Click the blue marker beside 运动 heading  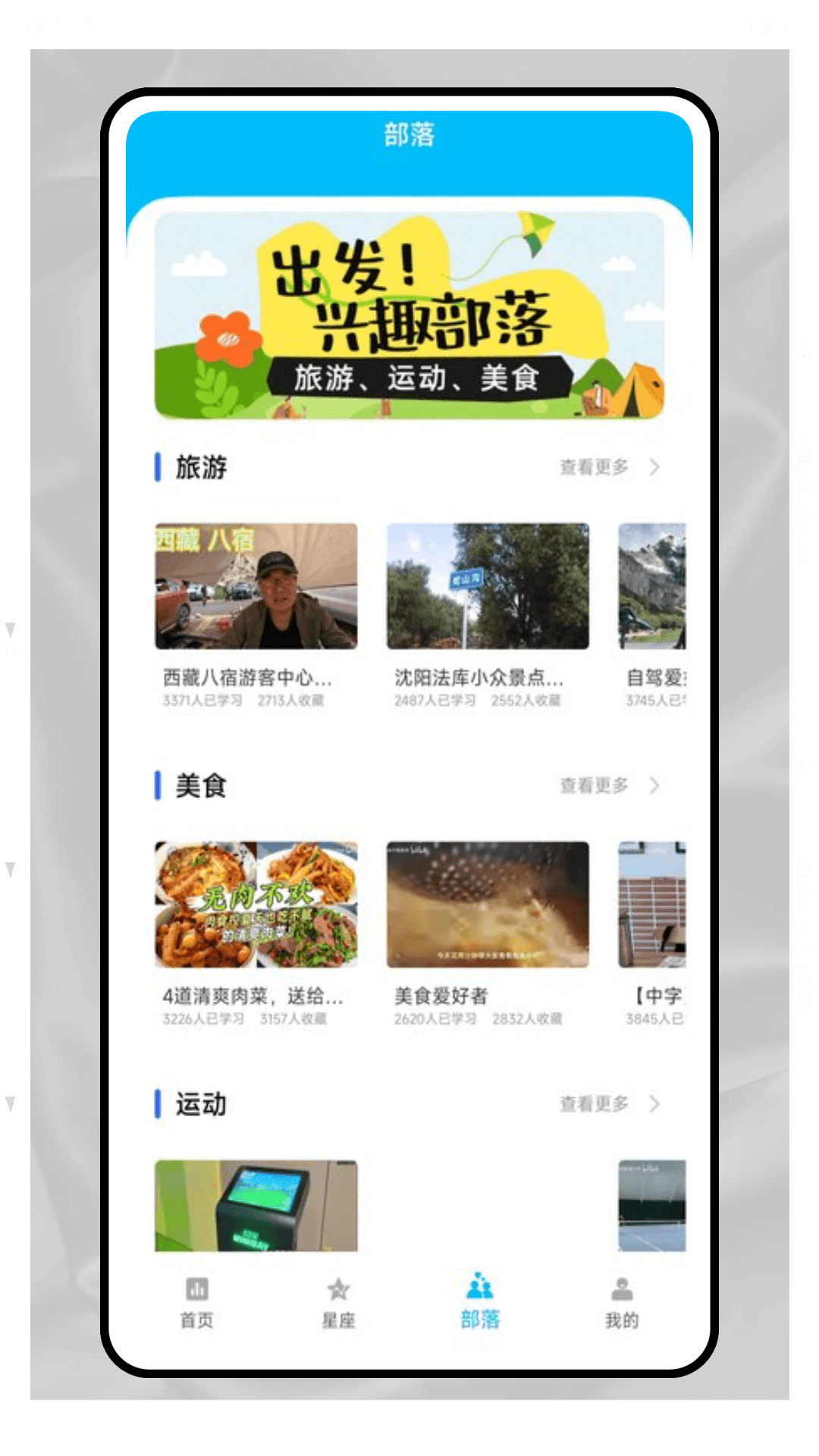pyautogui.click(x=158, y=1105)
